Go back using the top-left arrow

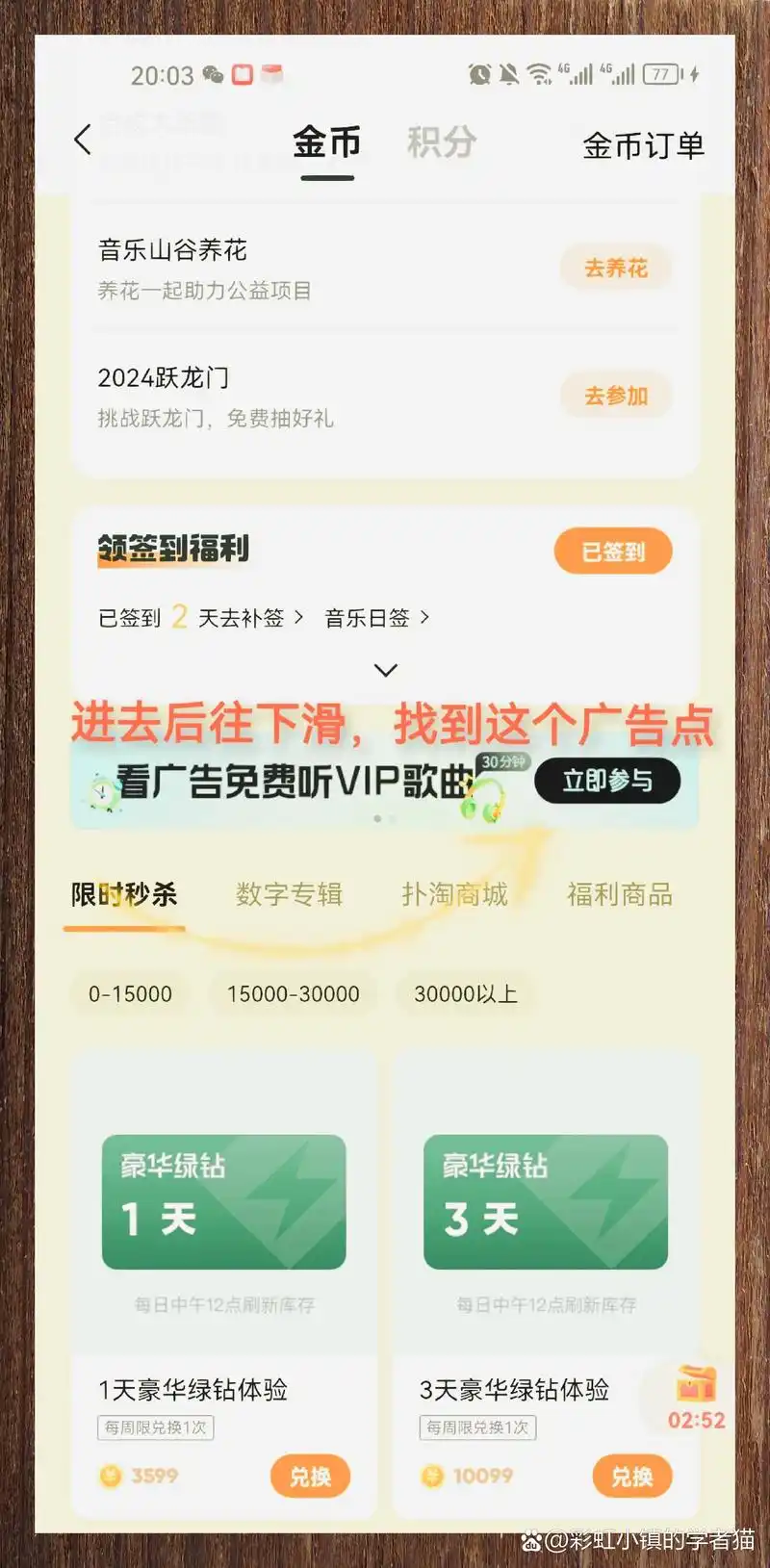click(83, 141)
